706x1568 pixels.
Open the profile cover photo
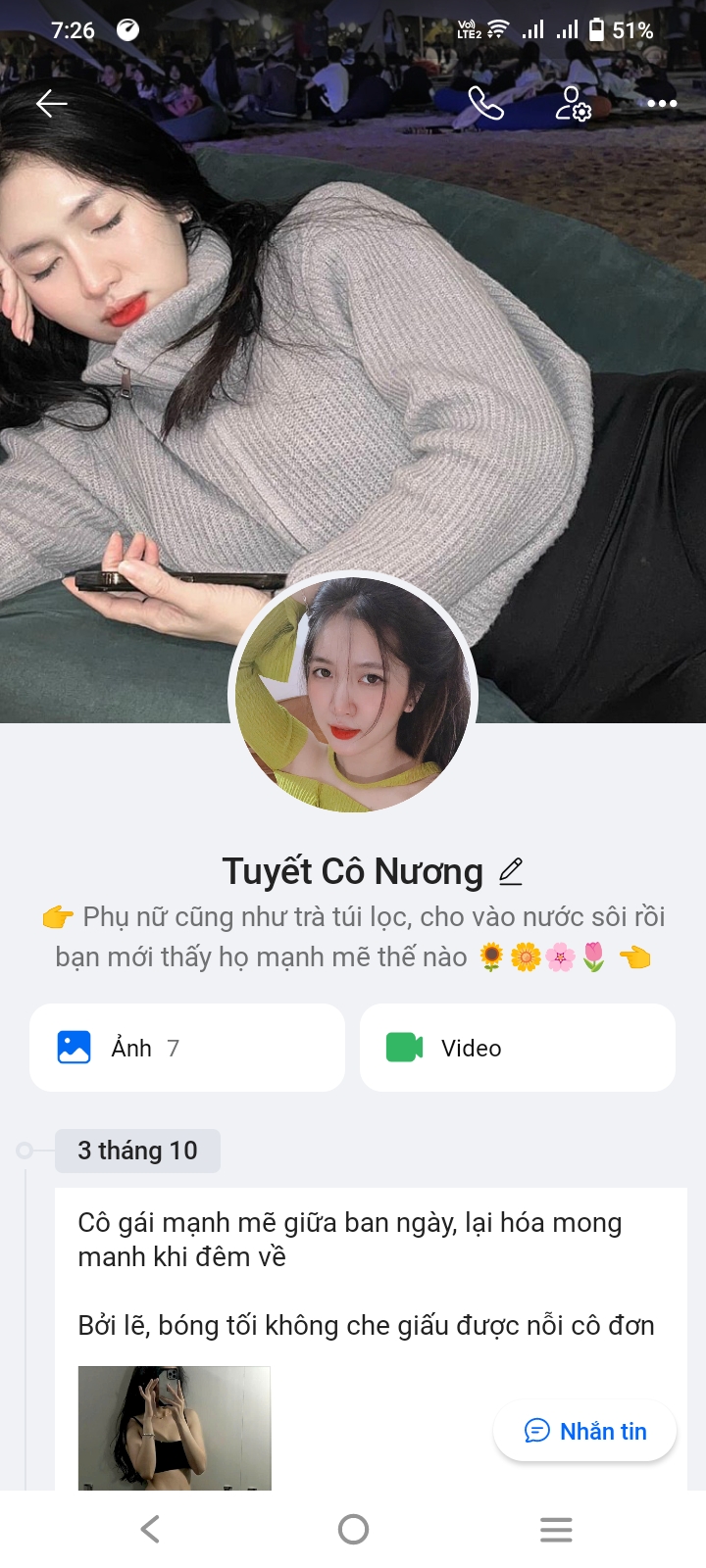click(353, 343)
